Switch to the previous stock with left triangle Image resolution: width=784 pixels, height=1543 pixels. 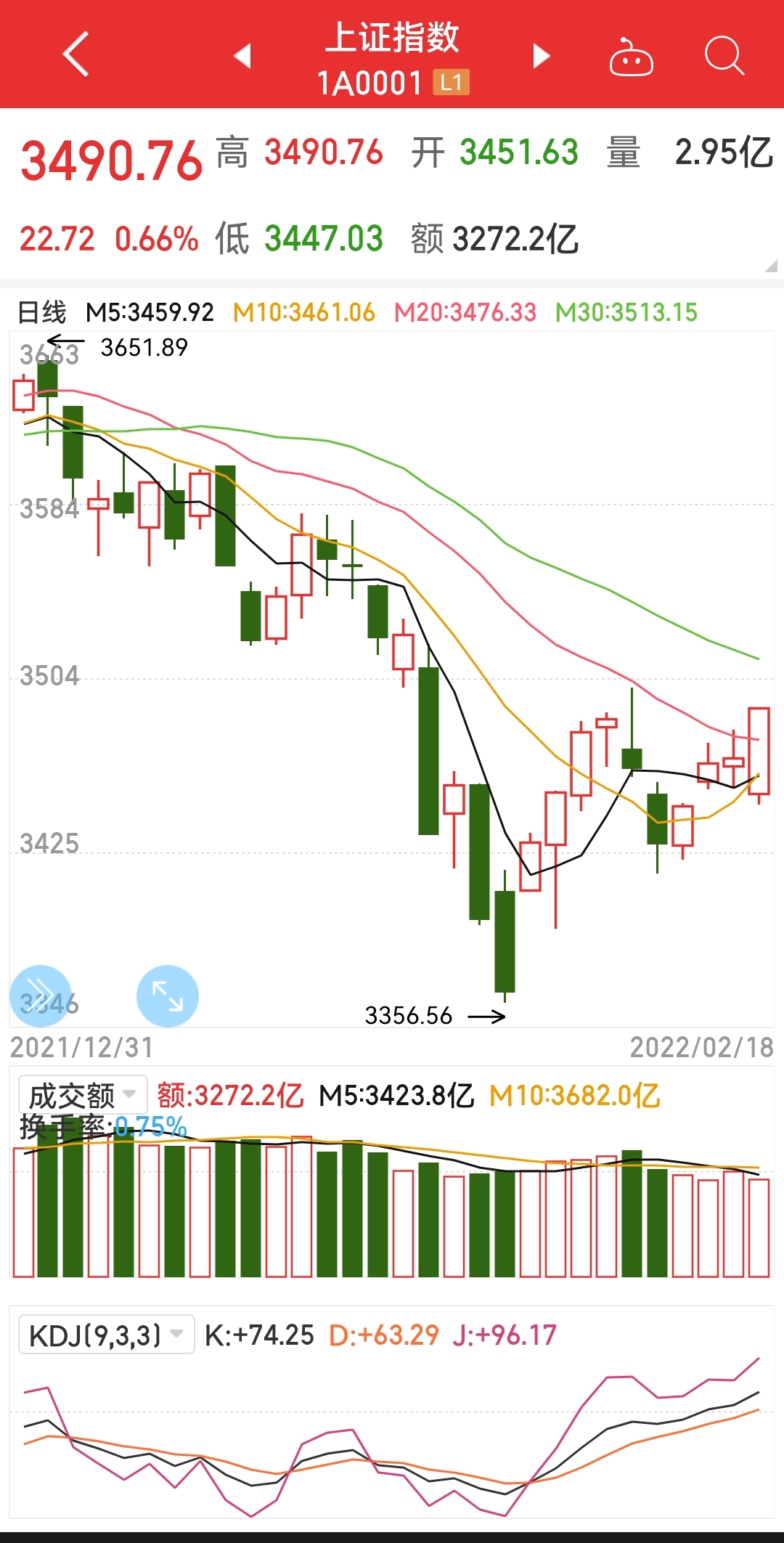[x=242, y=55]
